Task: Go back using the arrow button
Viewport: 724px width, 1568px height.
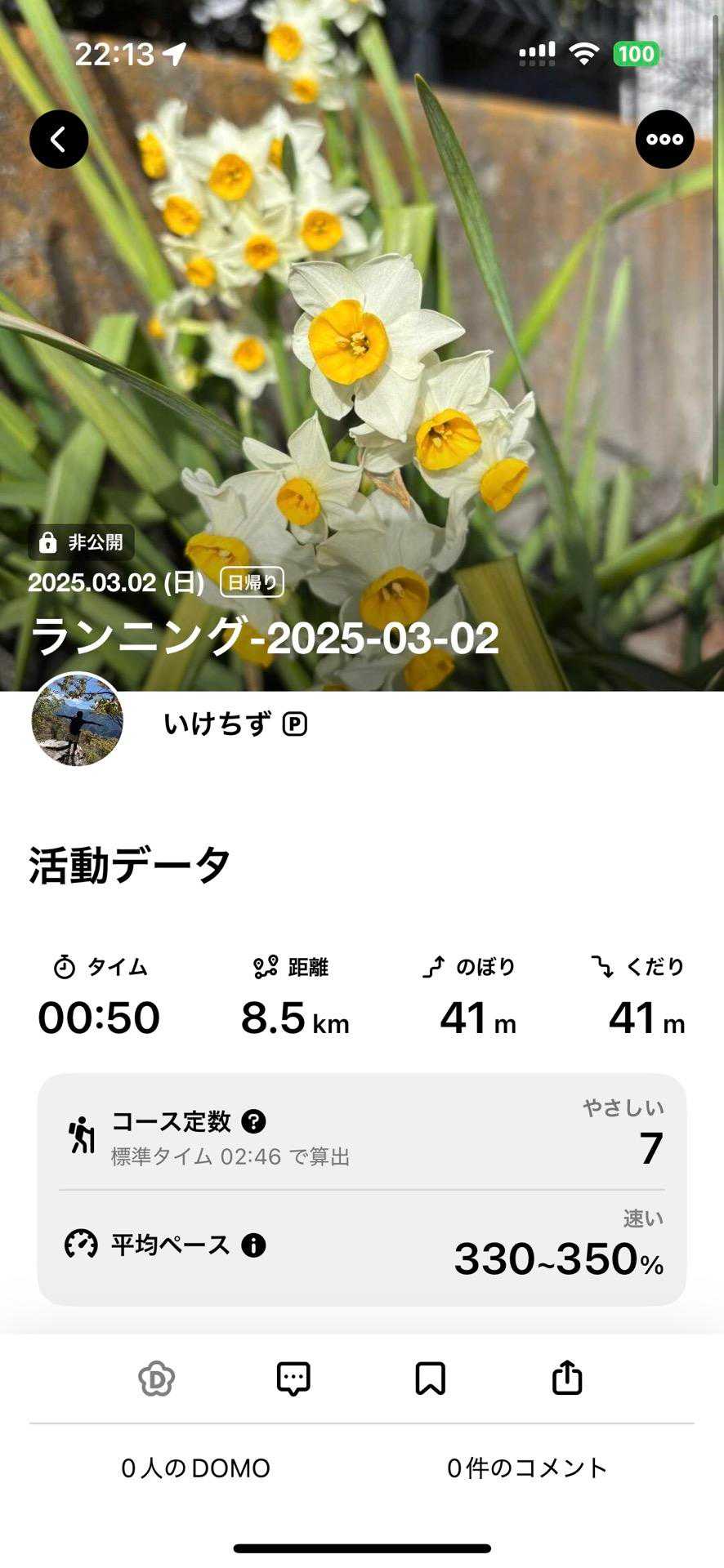Action: point(59,140)
